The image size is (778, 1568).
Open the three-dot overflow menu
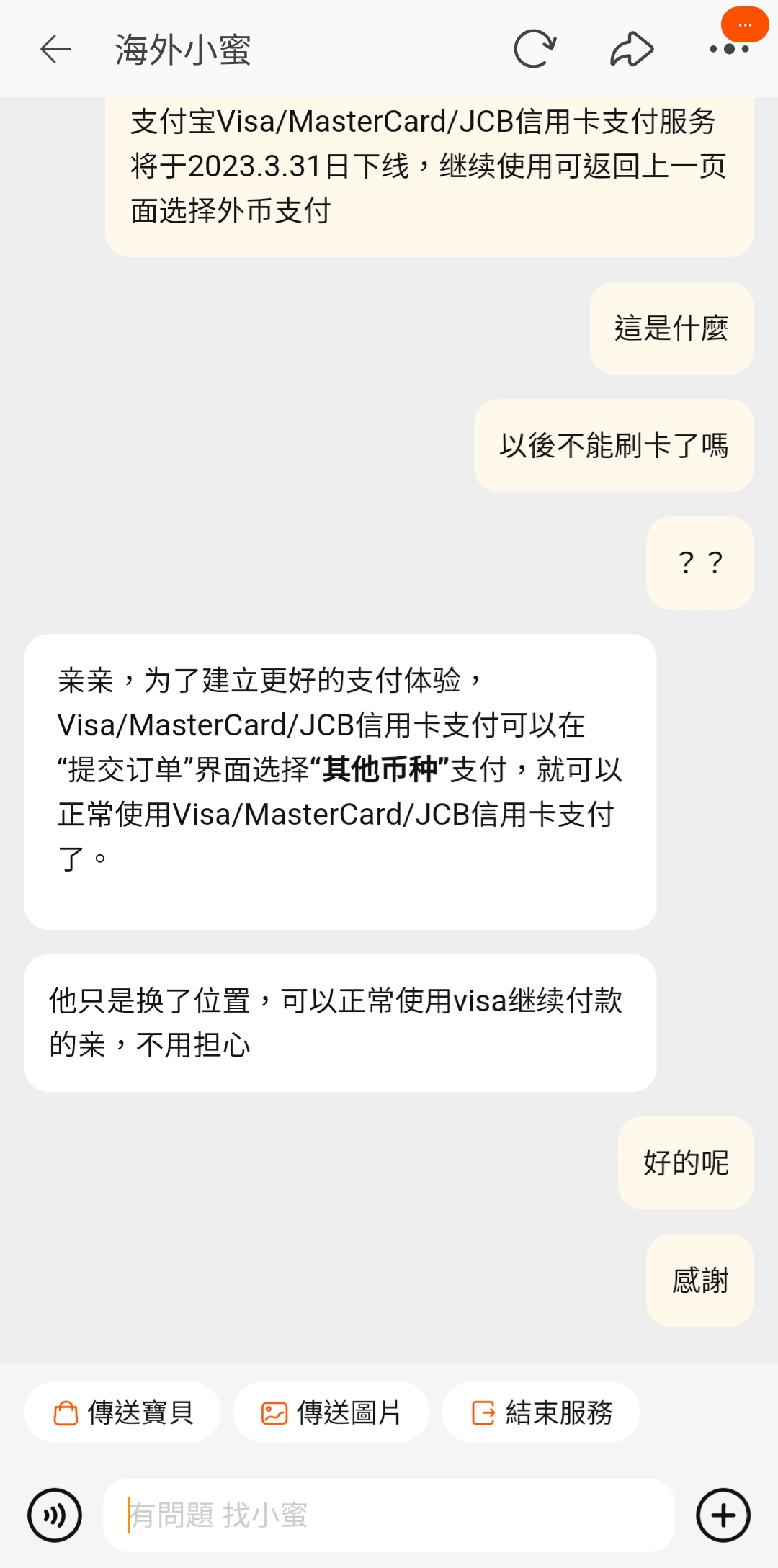(x=729, y=49)
